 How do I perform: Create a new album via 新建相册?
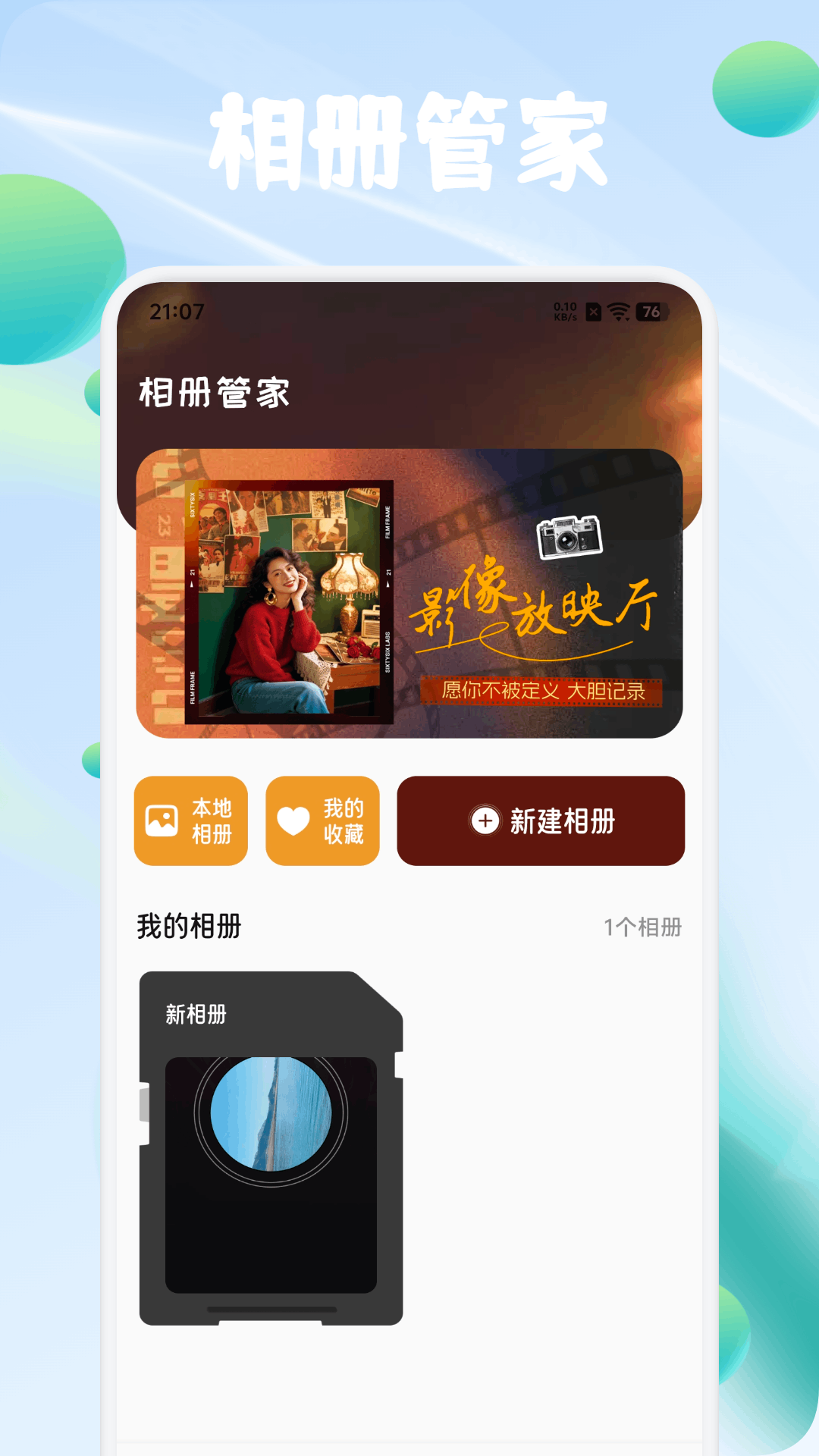tap(540, 821)
